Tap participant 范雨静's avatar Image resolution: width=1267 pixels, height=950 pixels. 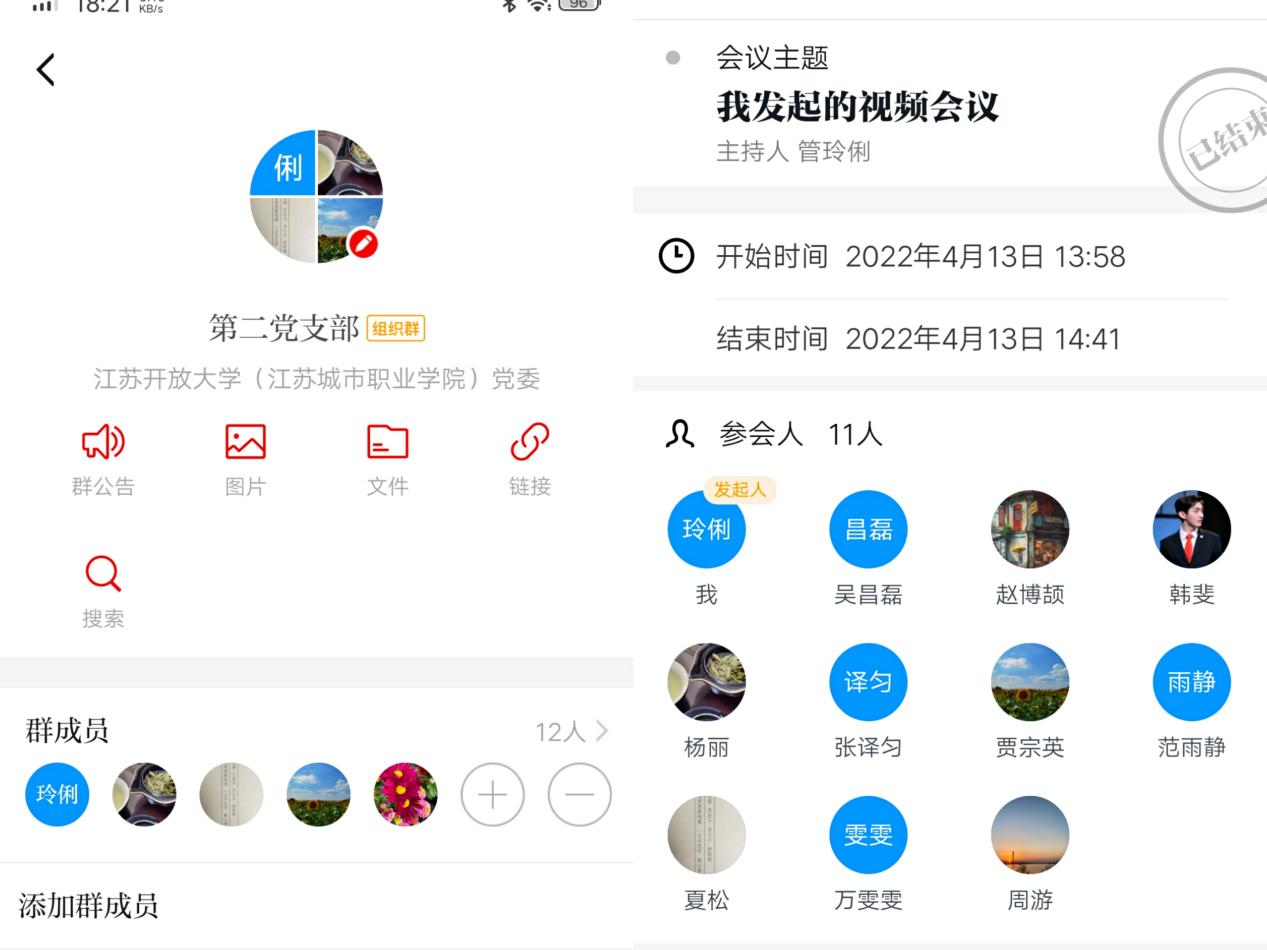1191,682
